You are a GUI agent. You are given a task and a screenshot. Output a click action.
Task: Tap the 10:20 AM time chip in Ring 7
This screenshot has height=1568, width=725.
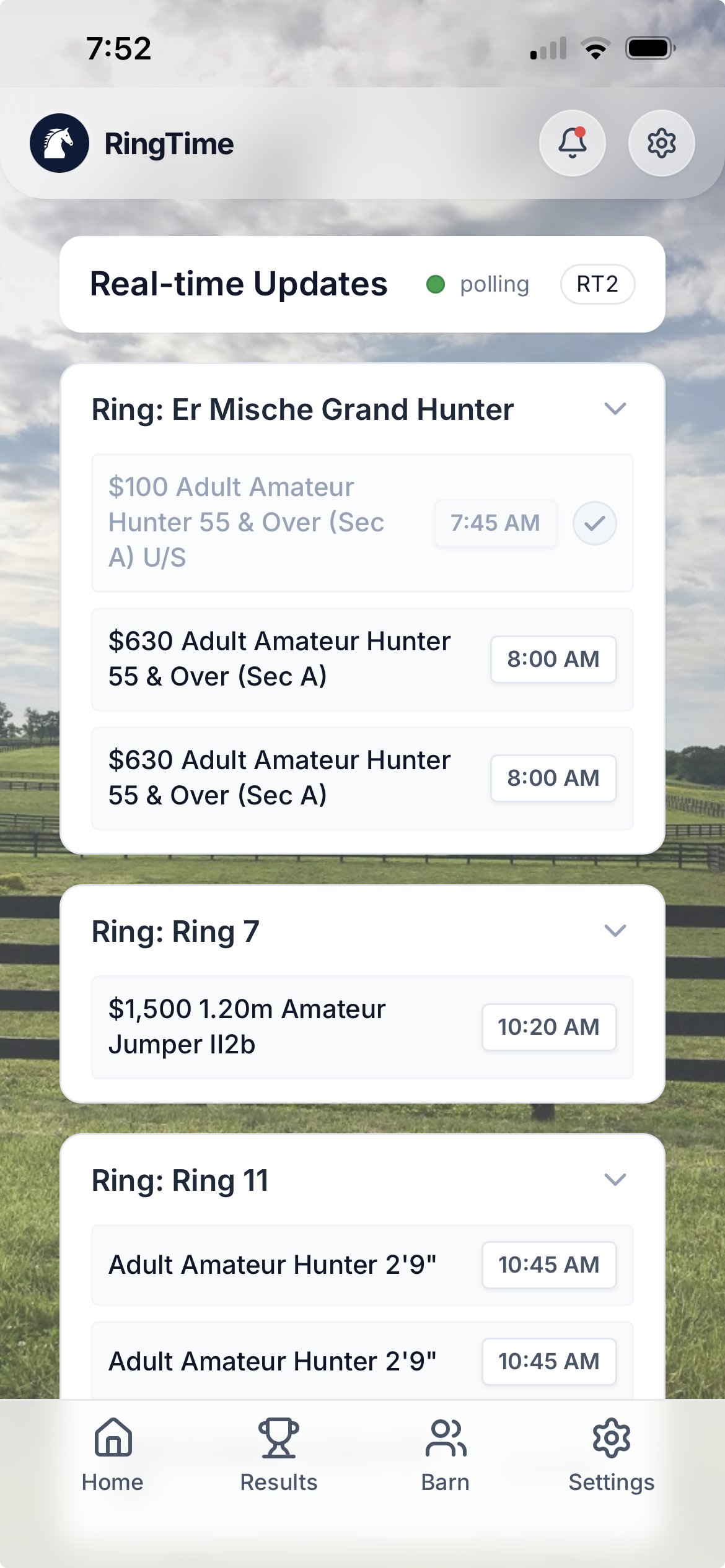(548, 1027)
